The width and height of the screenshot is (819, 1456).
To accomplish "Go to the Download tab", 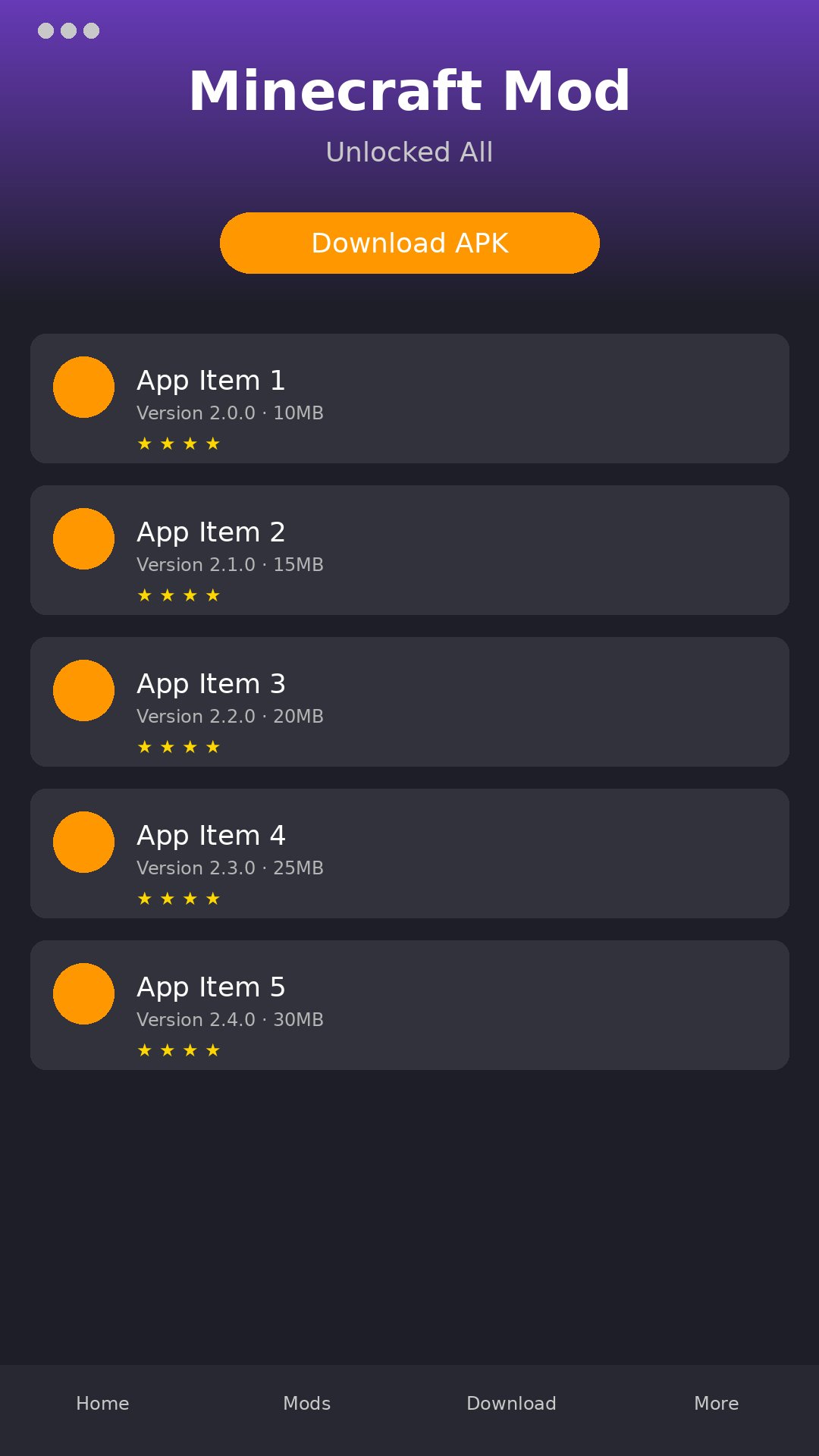I will [512, 1403].
